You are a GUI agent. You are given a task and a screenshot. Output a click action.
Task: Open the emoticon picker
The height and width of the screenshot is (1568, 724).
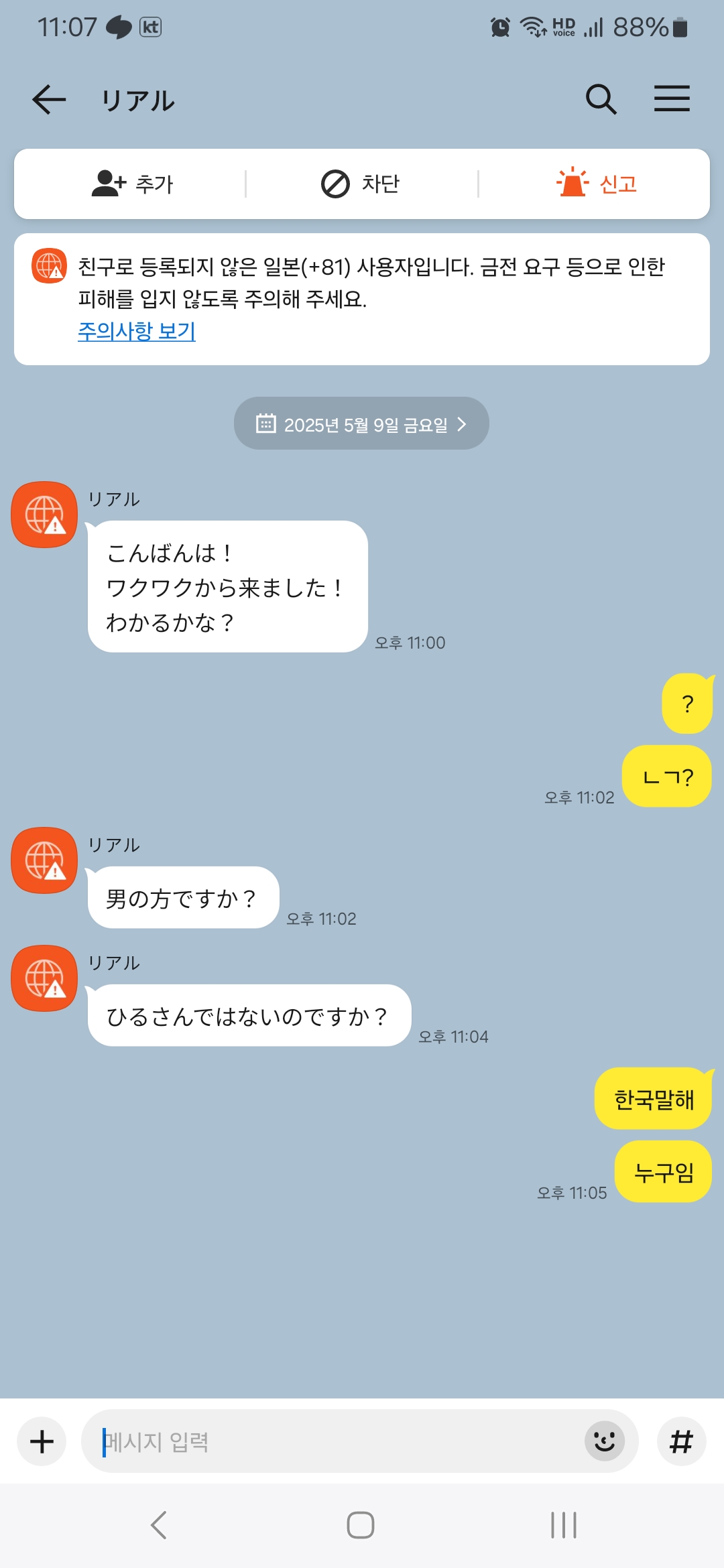click(604, 1441)
